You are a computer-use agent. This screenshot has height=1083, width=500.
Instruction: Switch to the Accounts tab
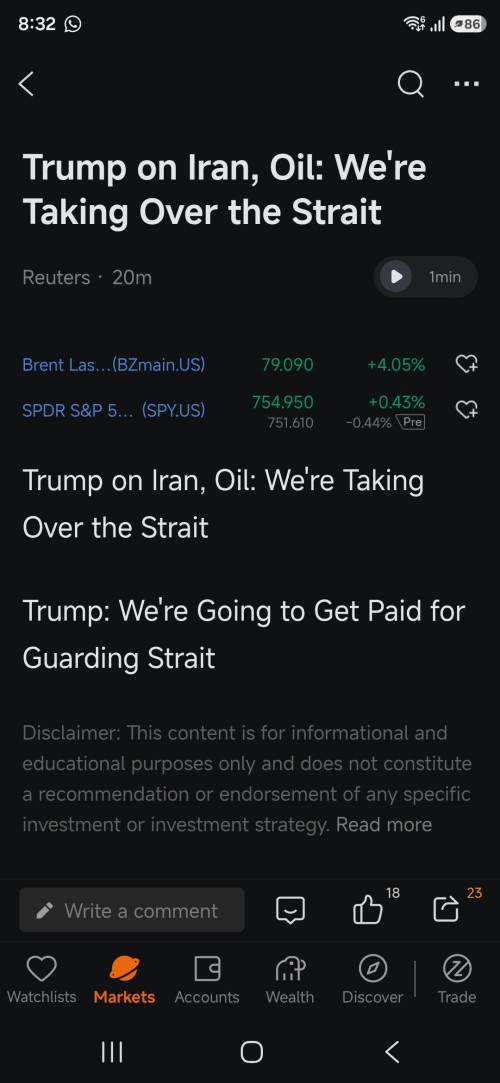[x=207, y=980]
